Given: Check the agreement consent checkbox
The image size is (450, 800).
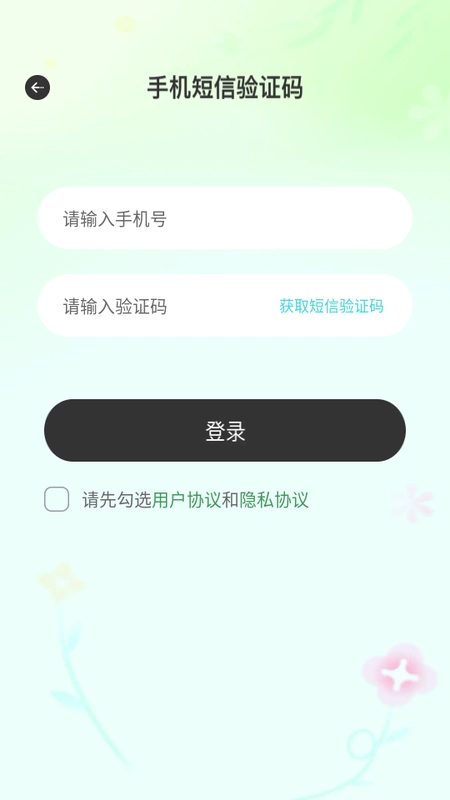Looking at the screenshot, I should click(x=57, y=499).
